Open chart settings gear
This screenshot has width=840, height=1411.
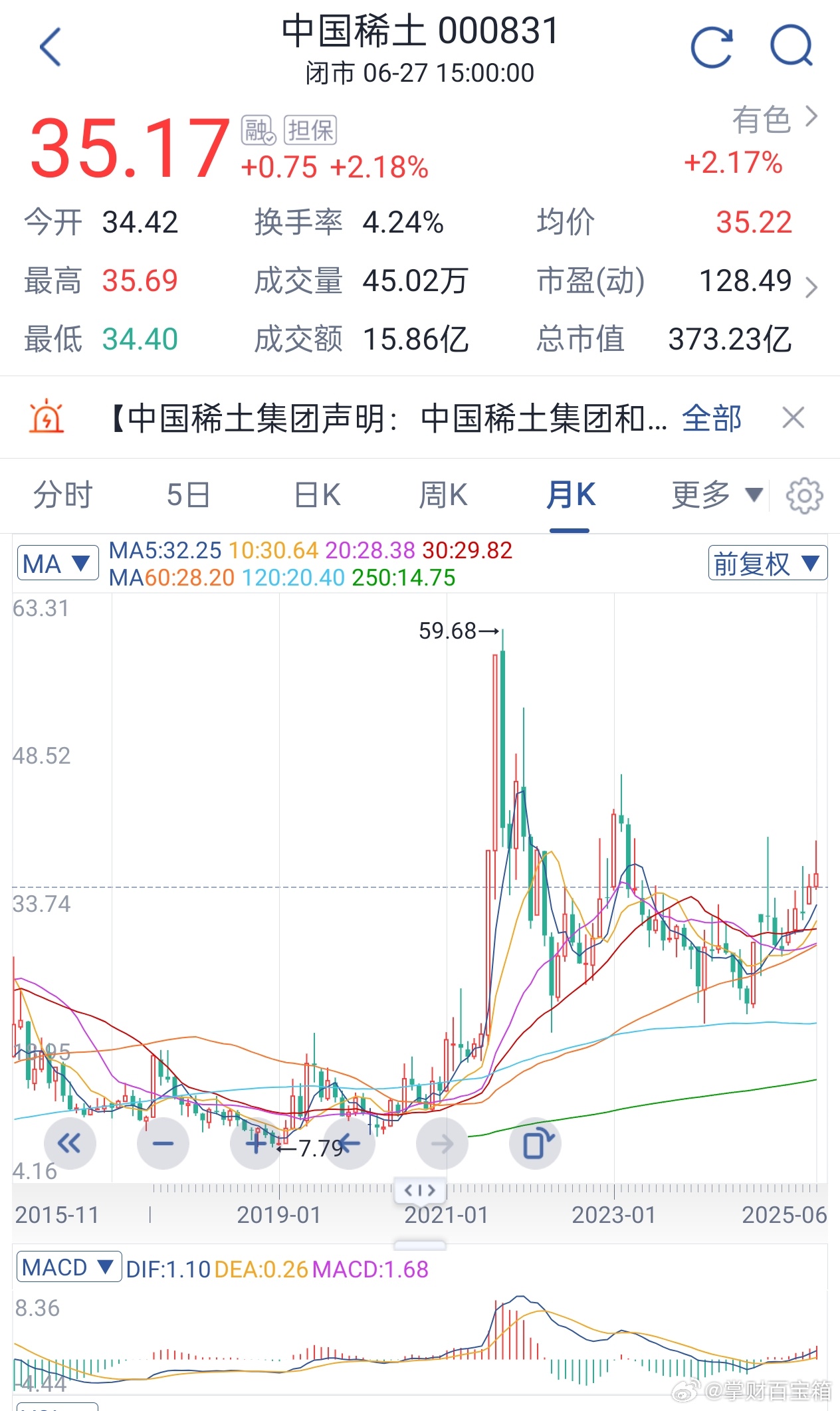tap(804, 495)
